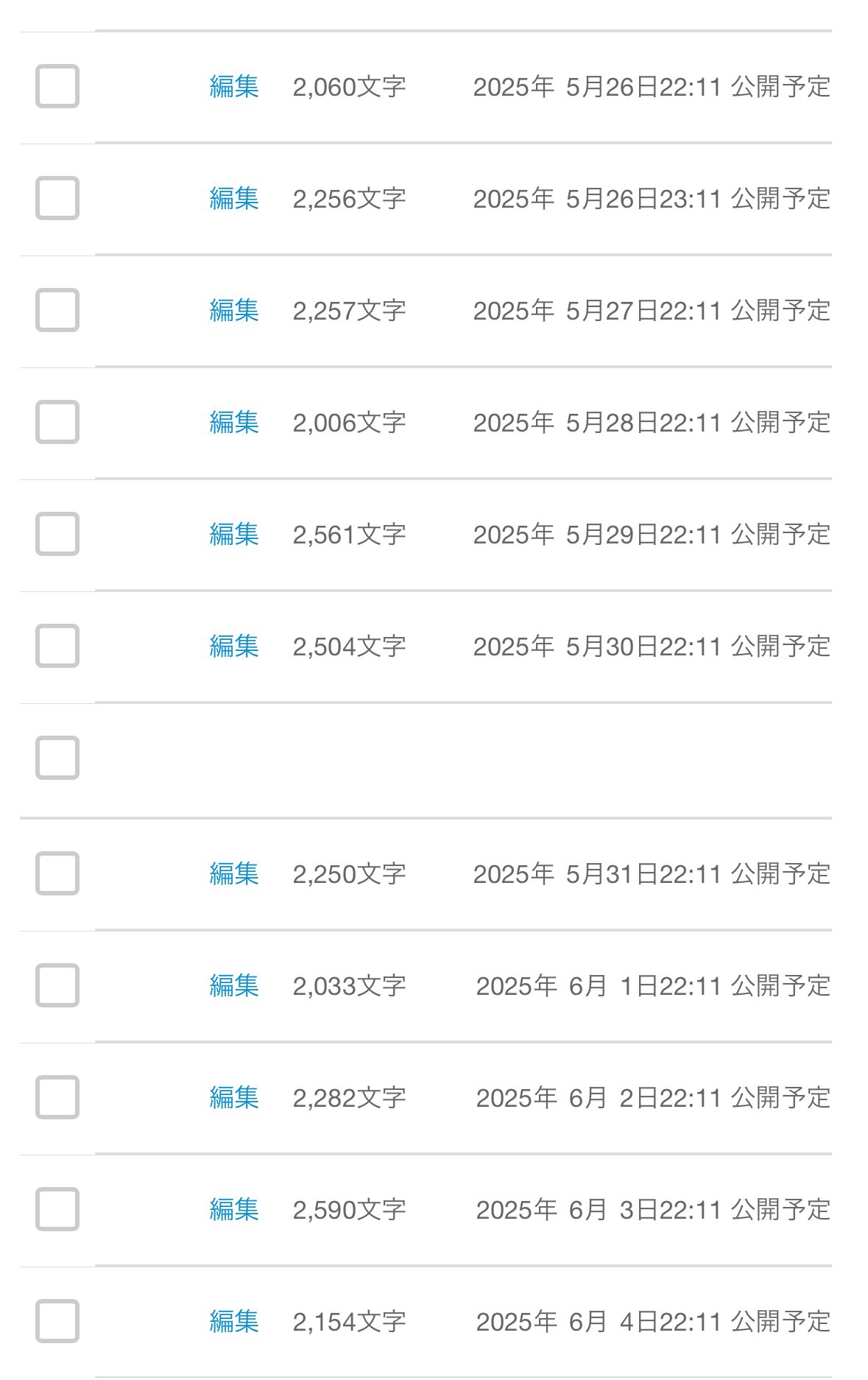Screen dimensions: 868x1380
Task: Check the 5月30日 episode checkbox
Action: 57,646
